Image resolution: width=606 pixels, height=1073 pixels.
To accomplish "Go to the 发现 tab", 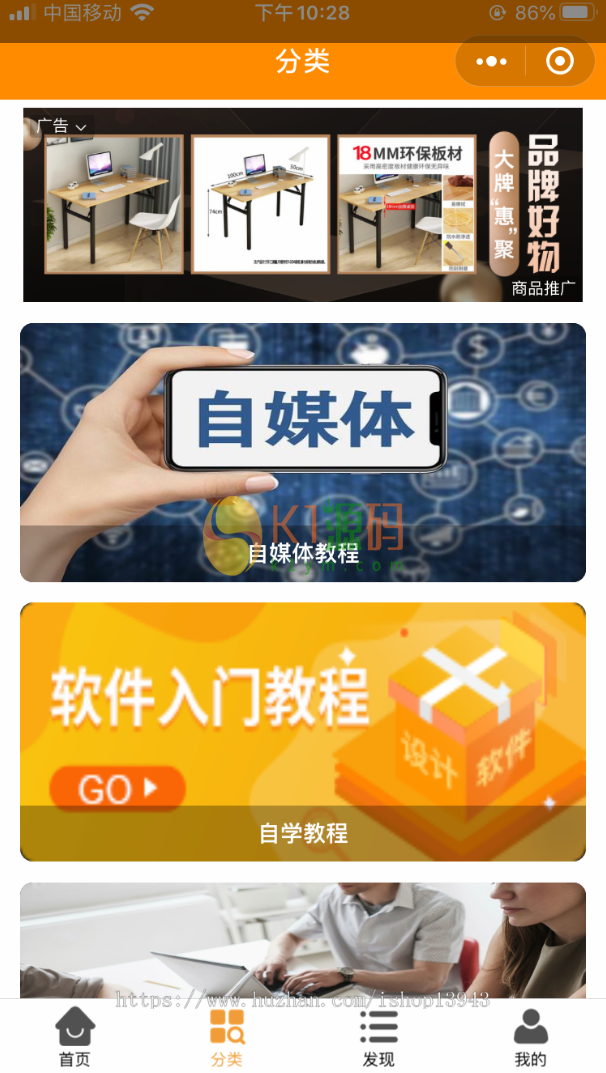I will click(378, 1037).
